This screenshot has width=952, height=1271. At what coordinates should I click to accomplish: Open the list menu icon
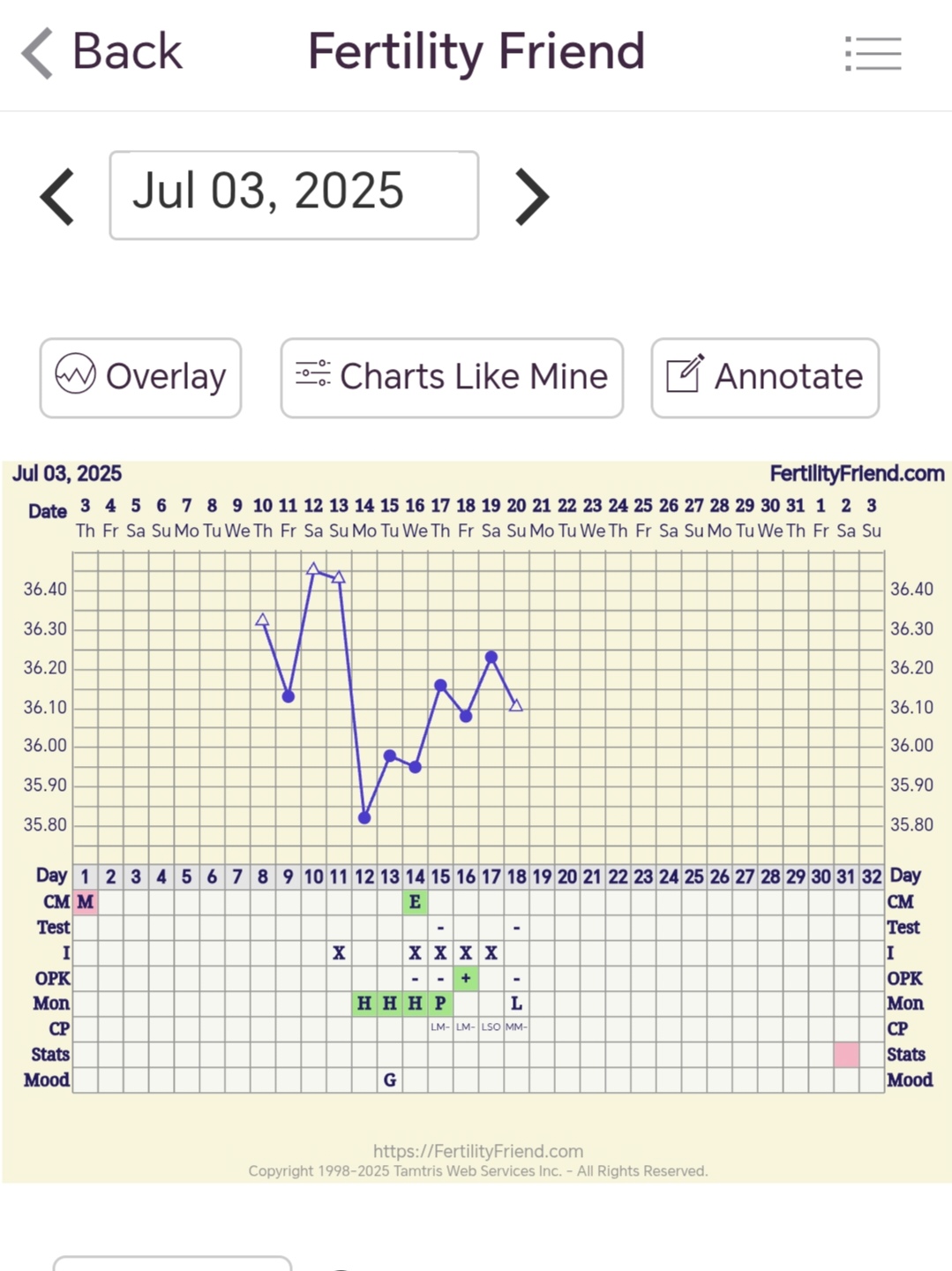(873, 54)
